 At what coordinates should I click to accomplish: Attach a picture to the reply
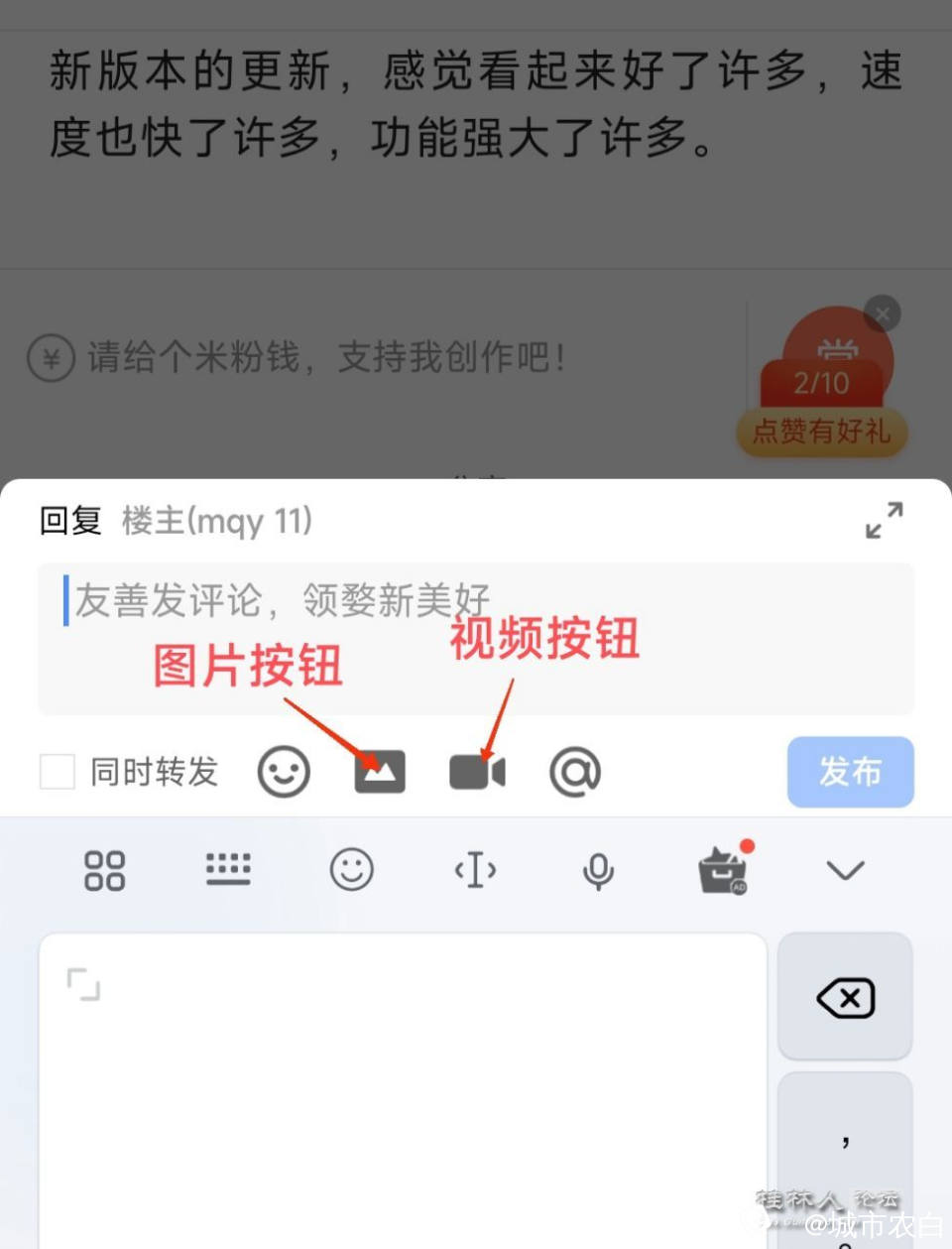click(x=380, y=772)
